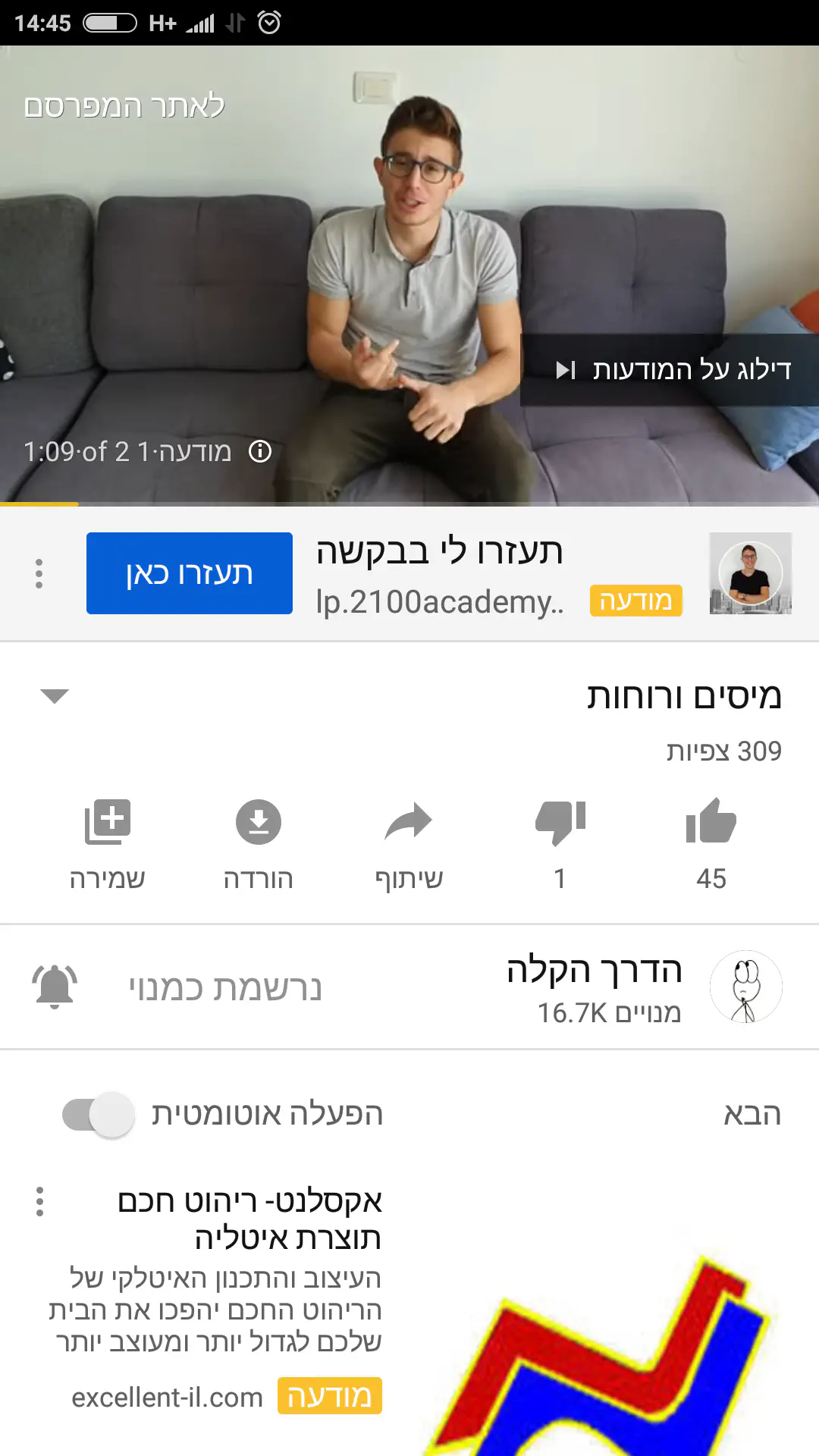Open options for the אקסלנט ad
This screenshot has height=1456, width=819.
[39, 1202]
